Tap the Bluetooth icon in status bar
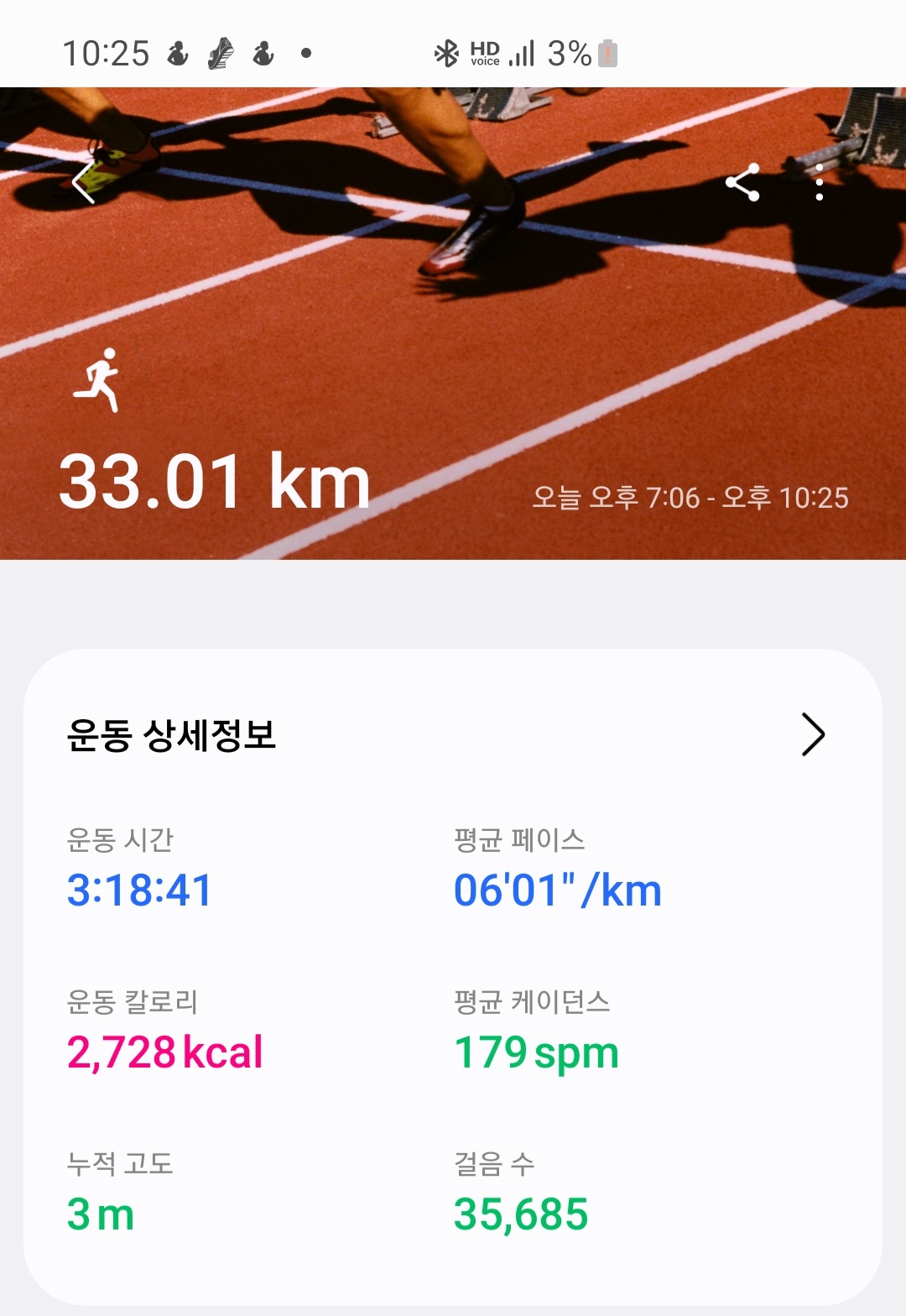Viewport: 906px width, 1316px height. (x=447, y=52)
